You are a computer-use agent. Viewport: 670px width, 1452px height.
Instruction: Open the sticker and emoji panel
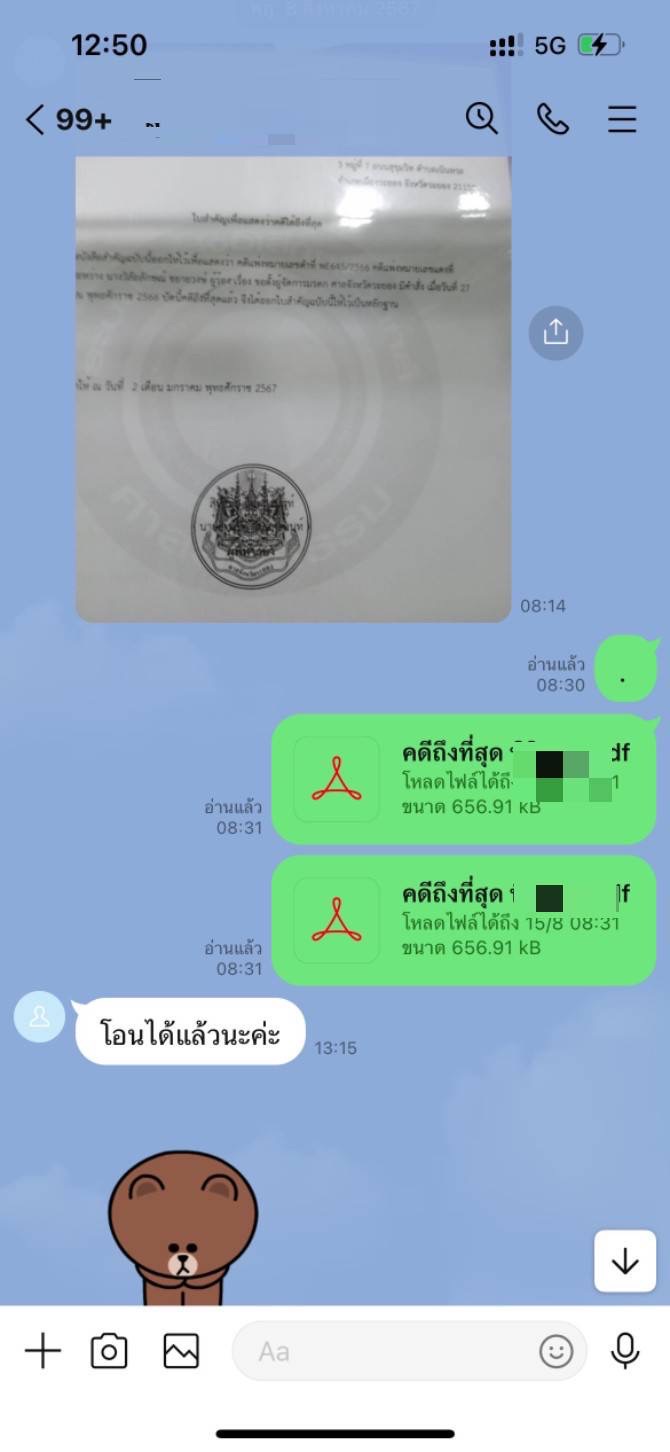(556, 1352)
